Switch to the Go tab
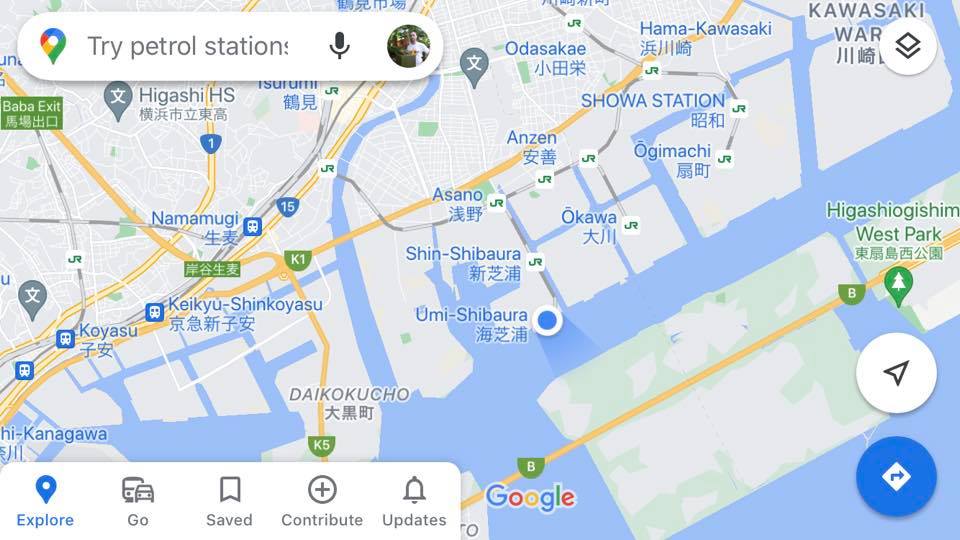Image resolution: width=960 pixels, height=540 pixels. pyautogui.click(x=138, y=501)
